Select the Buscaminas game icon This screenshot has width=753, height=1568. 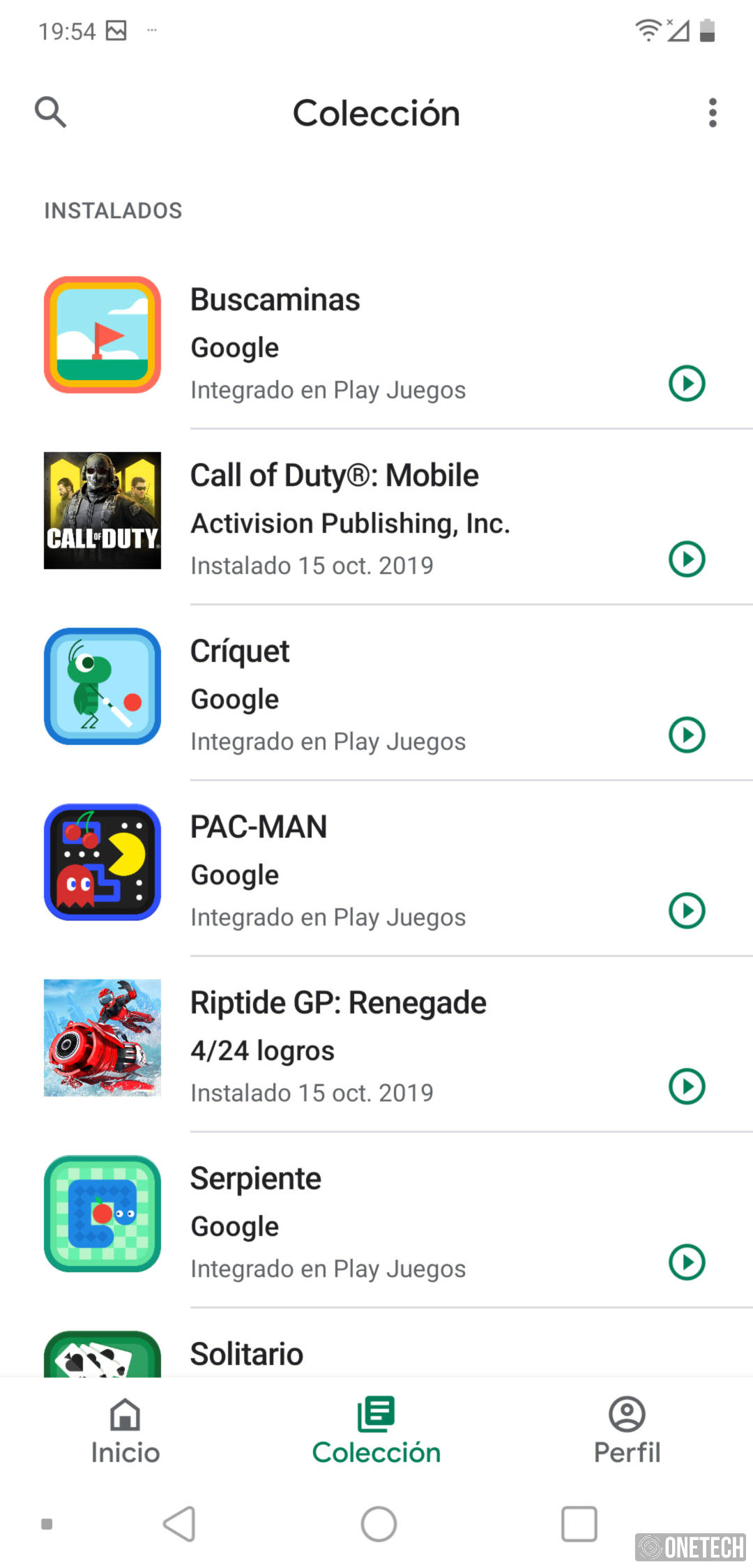[x=102, y=336]
